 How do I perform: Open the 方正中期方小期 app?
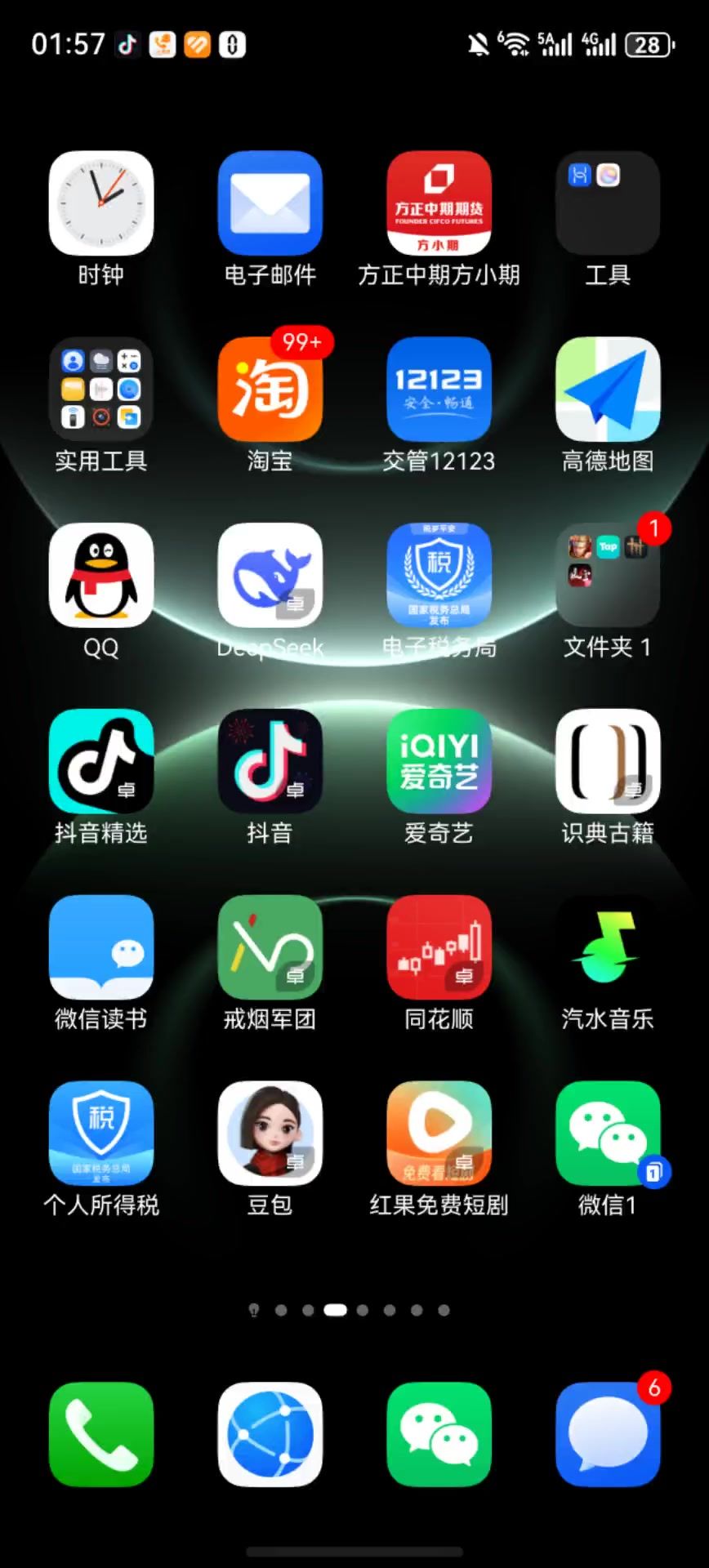click(x=439, y=203)
